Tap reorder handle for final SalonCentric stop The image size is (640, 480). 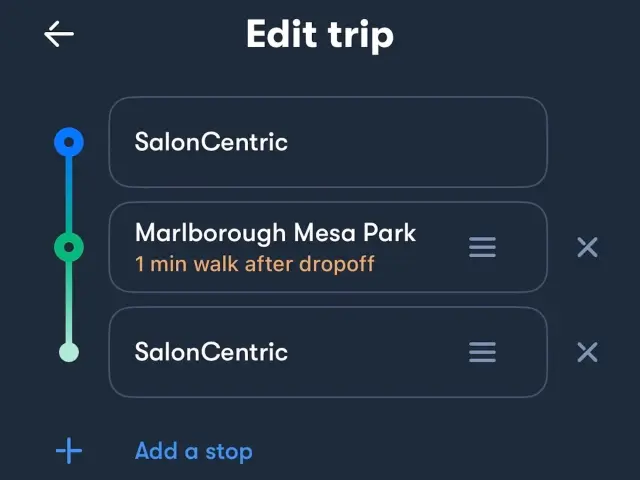[x=482, y=352]
